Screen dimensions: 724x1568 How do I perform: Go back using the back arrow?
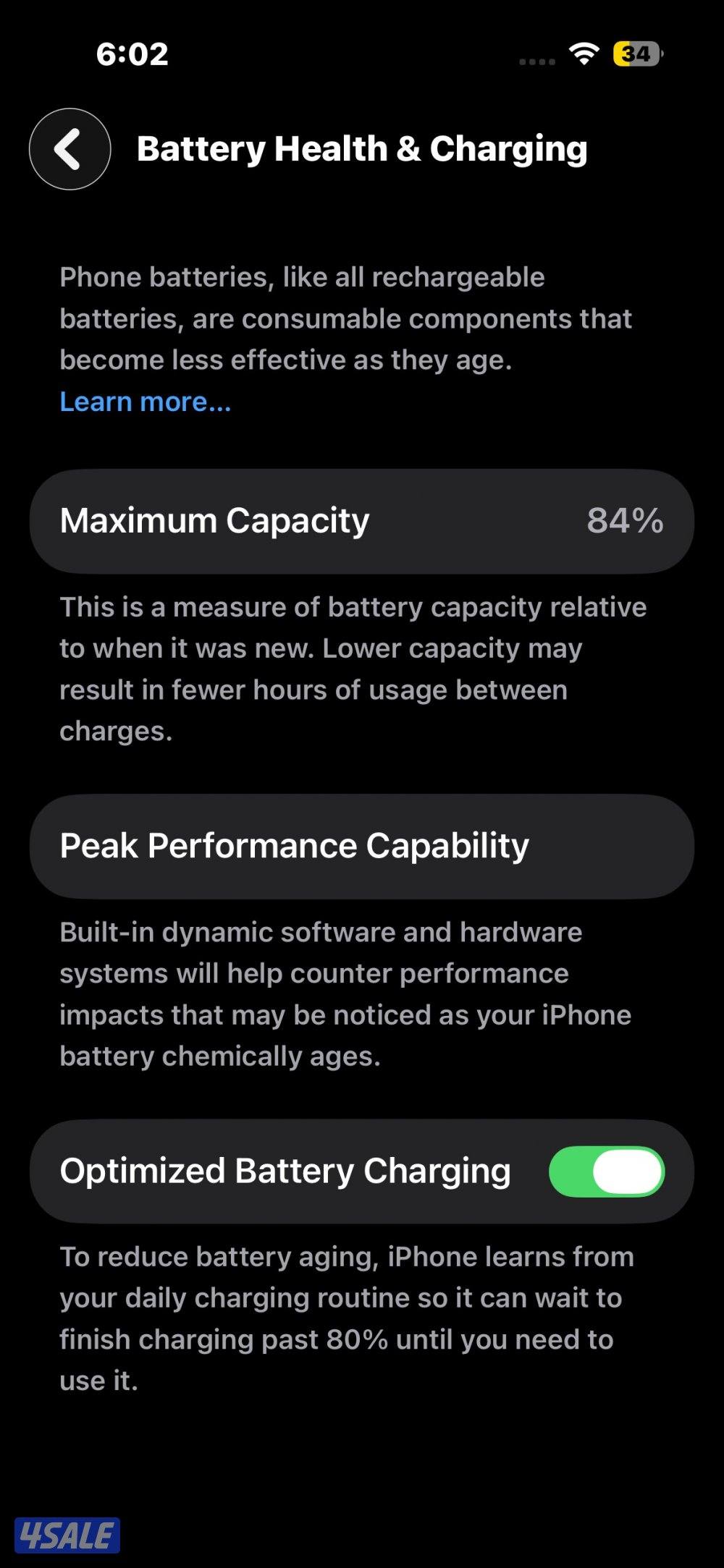point(70,149)
